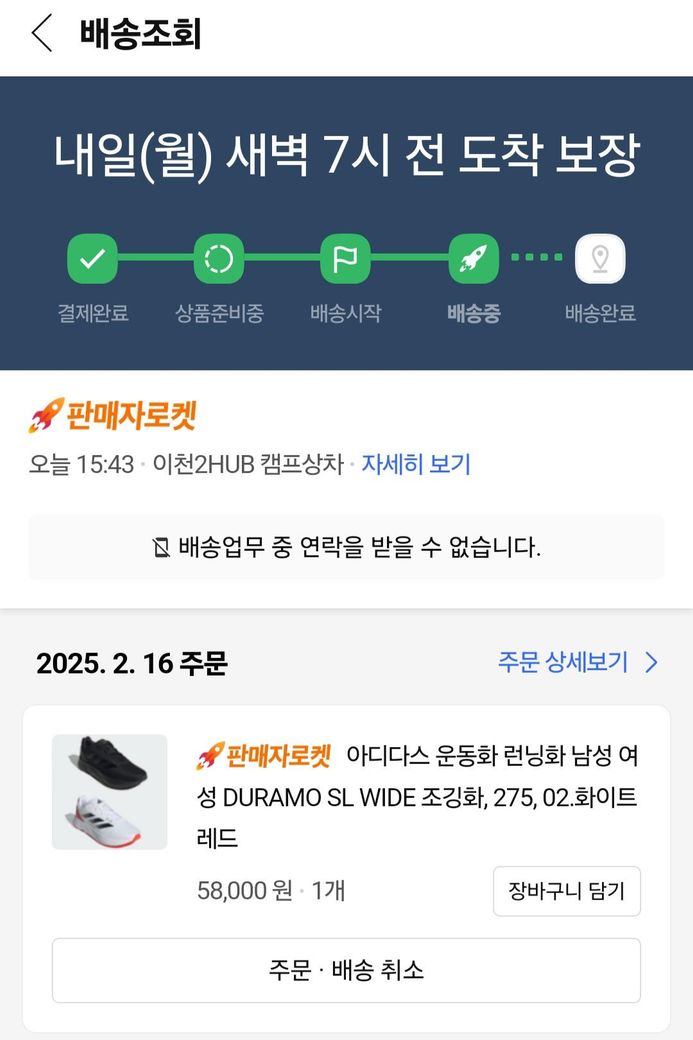
Task: Cancel the order via 주문 · 배송 취소
Action: point(346,970)
